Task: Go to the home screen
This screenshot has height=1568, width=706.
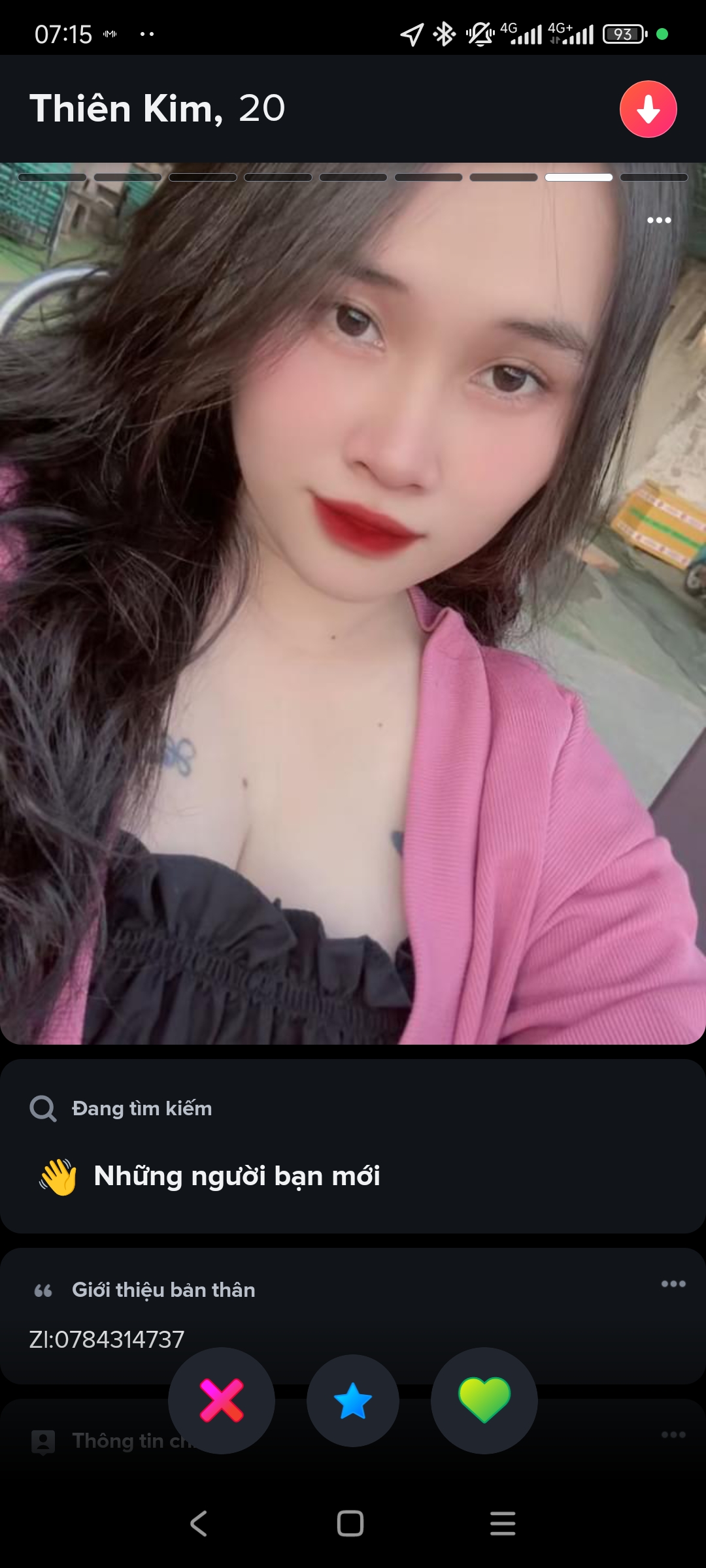Action: (350, 1524)
